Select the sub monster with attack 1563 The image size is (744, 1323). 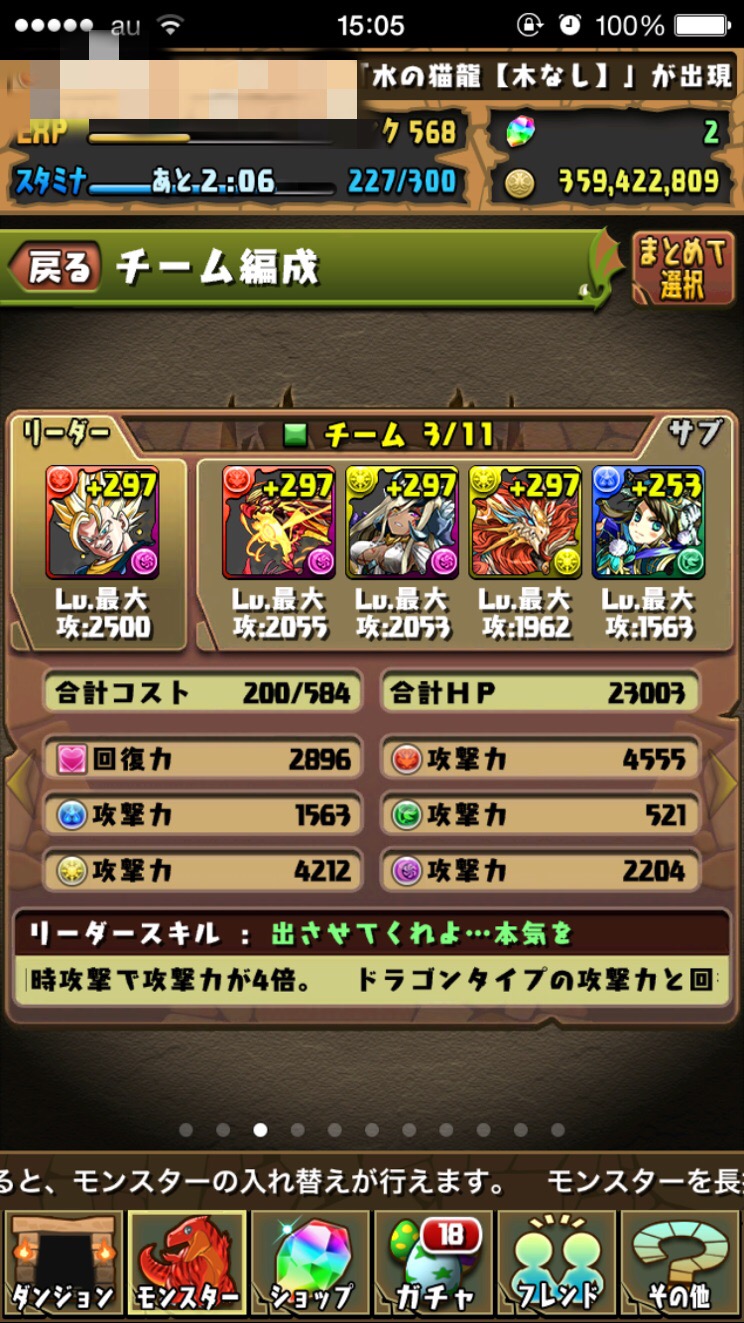pos(648,522)
